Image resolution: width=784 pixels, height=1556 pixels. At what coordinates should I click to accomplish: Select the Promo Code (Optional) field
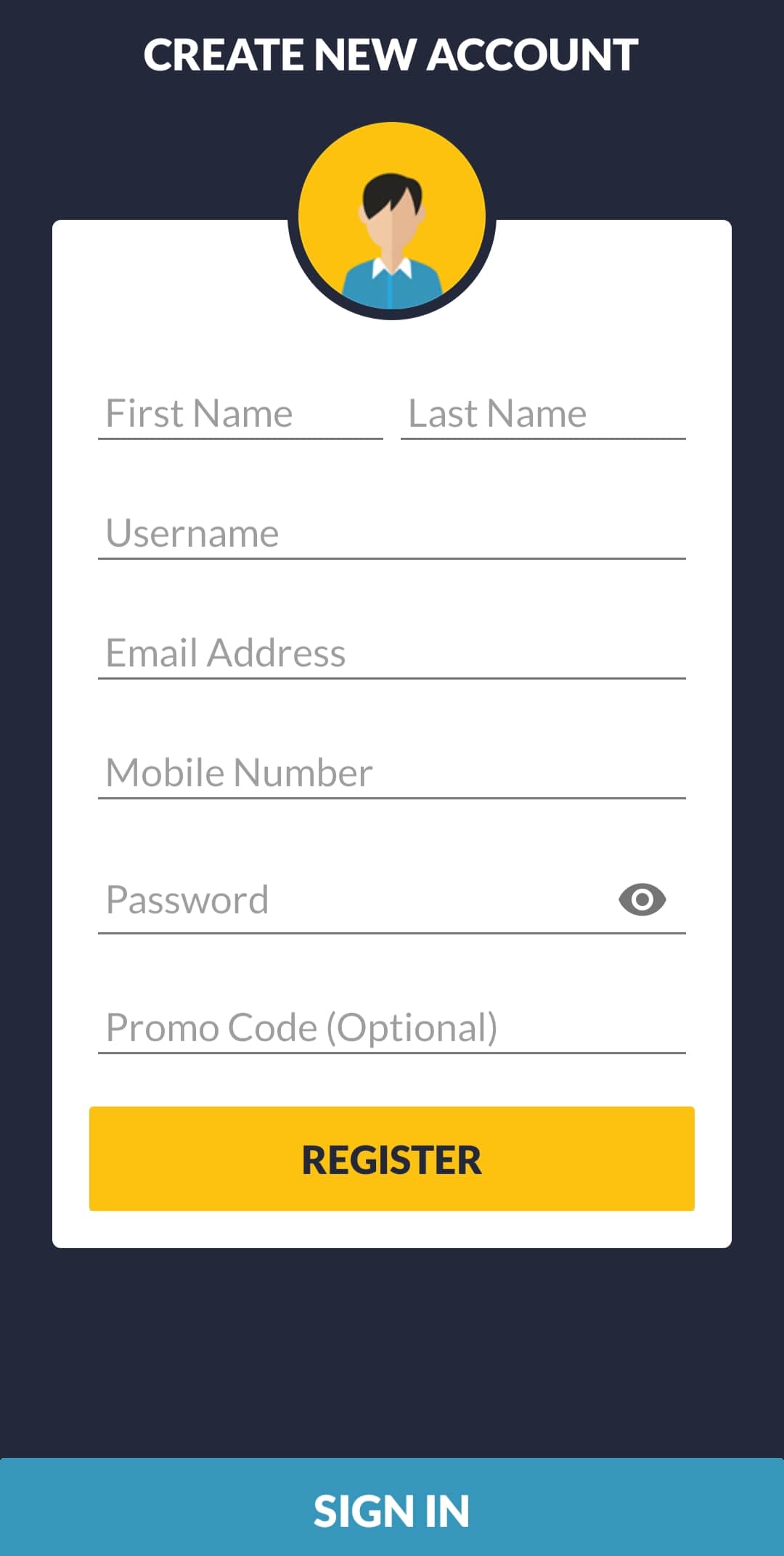392,1027
